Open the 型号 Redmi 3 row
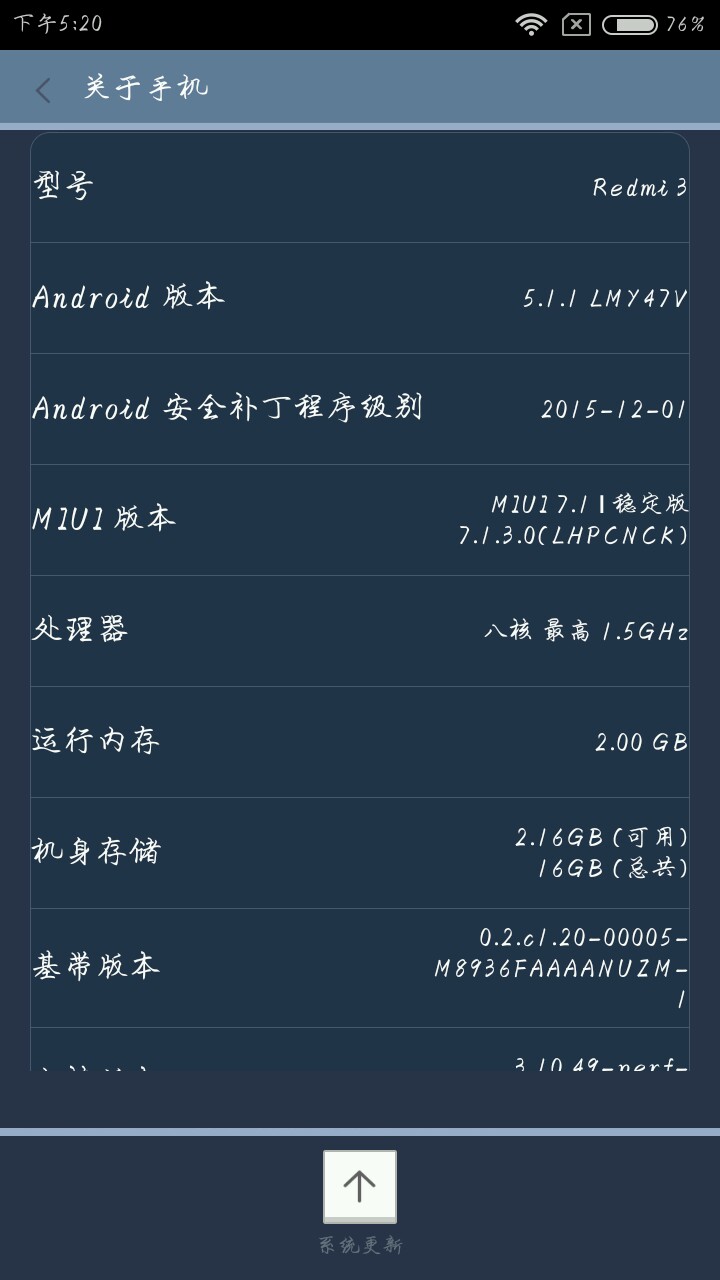The width and height of the screenshot is (720, 1280). [360, 187]
